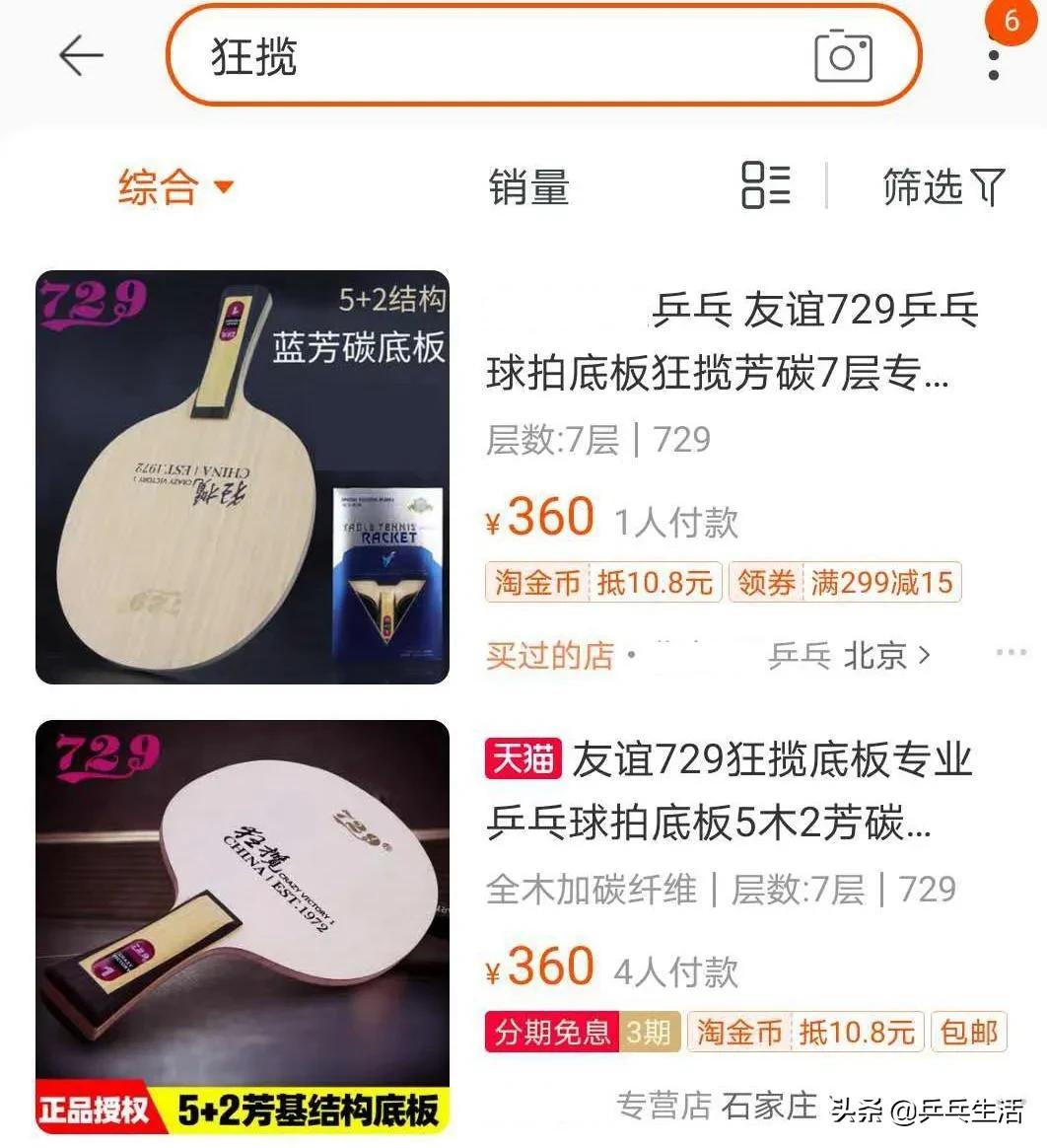
Task: Open the 综合 sorting dropdown
Action: [174, 187]
